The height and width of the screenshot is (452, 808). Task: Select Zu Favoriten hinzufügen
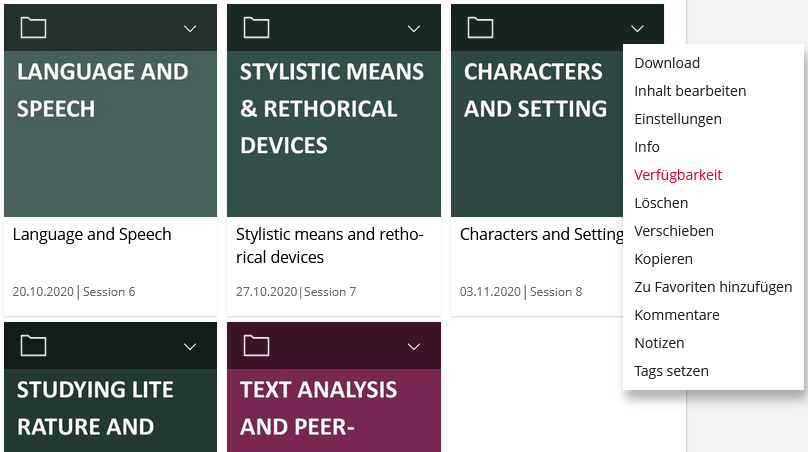pyautogui.click(x=713, y=287)
